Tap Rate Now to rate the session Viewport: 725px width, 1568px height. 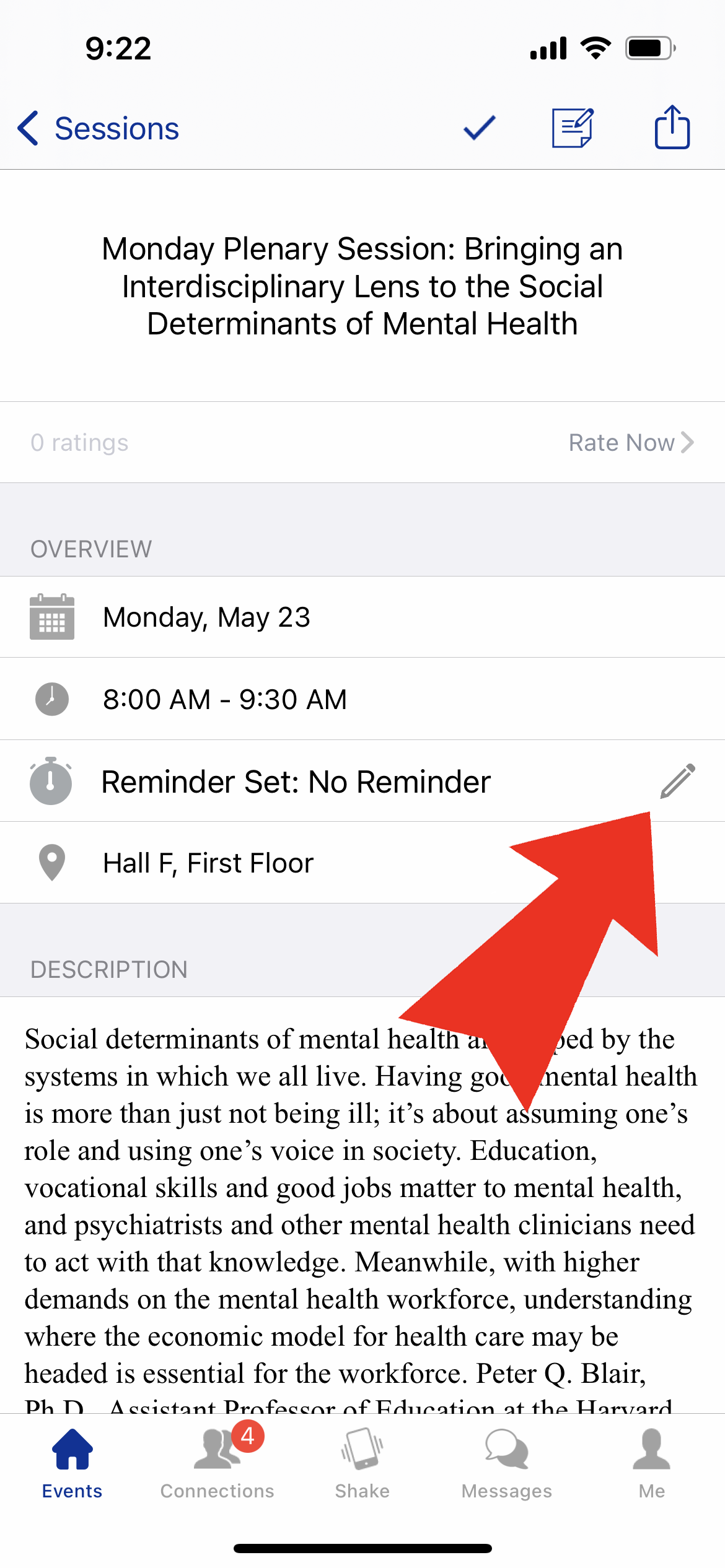click(x=630, y=443)
